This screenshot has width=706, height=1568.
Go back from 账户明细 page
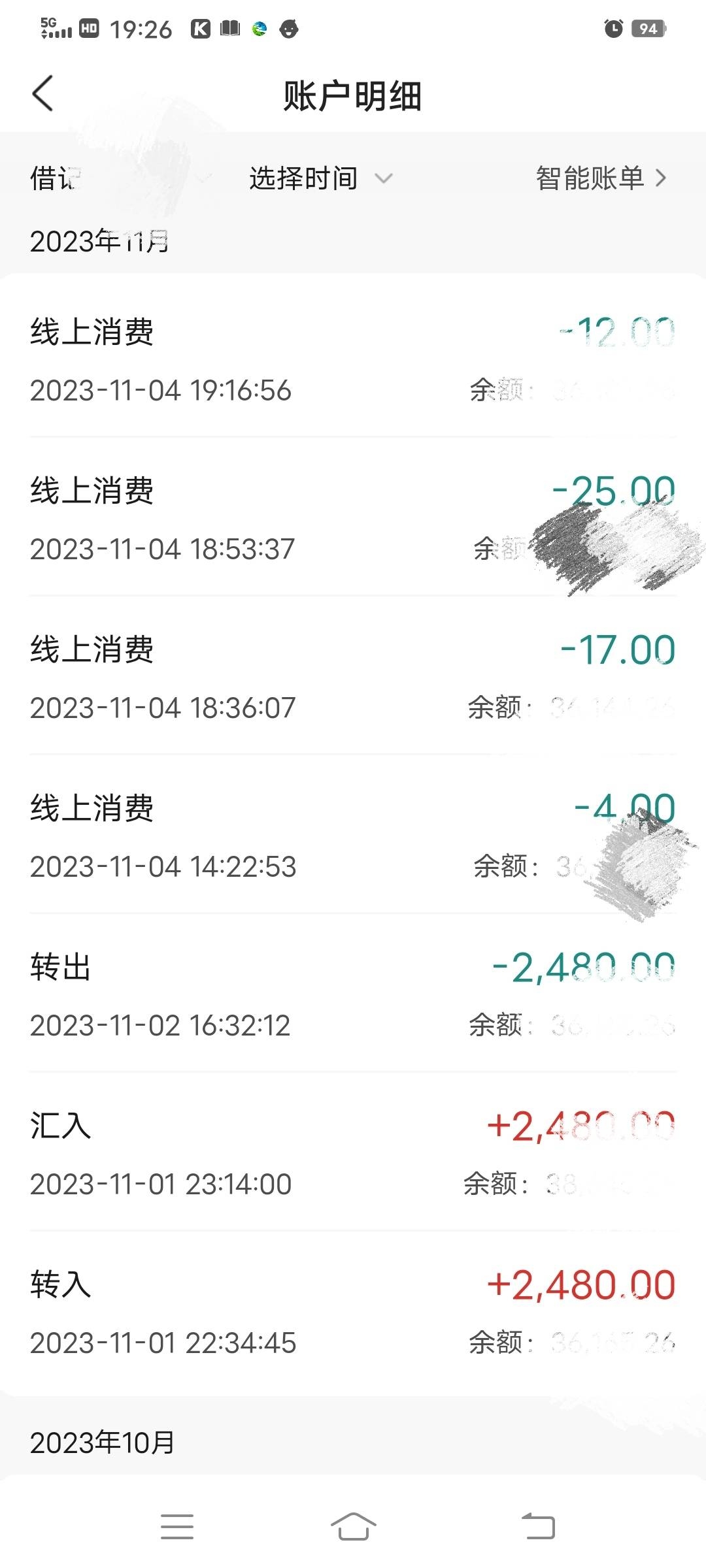[43, 94]
